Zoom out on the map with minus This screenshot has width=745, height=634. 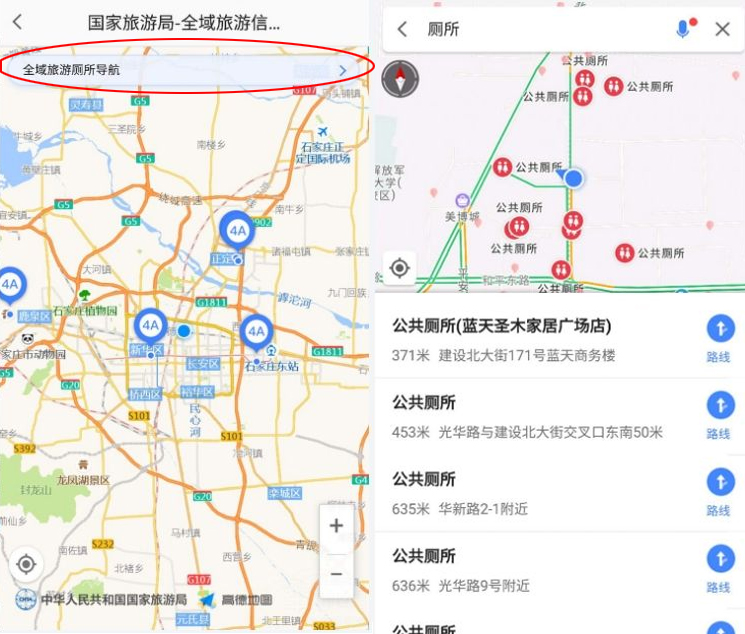click(336, 574)
